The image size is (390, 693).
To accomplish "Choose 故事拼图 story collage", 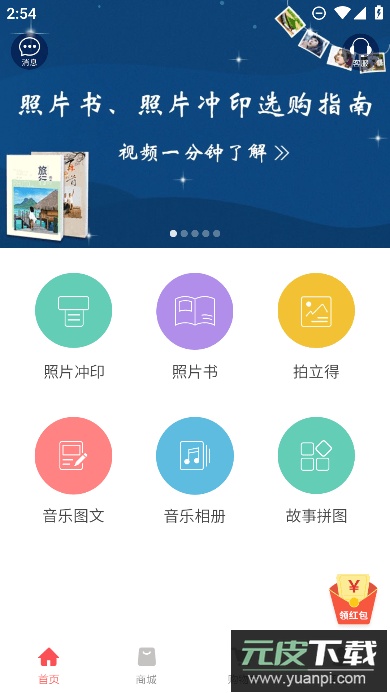I will click(316, 471).
